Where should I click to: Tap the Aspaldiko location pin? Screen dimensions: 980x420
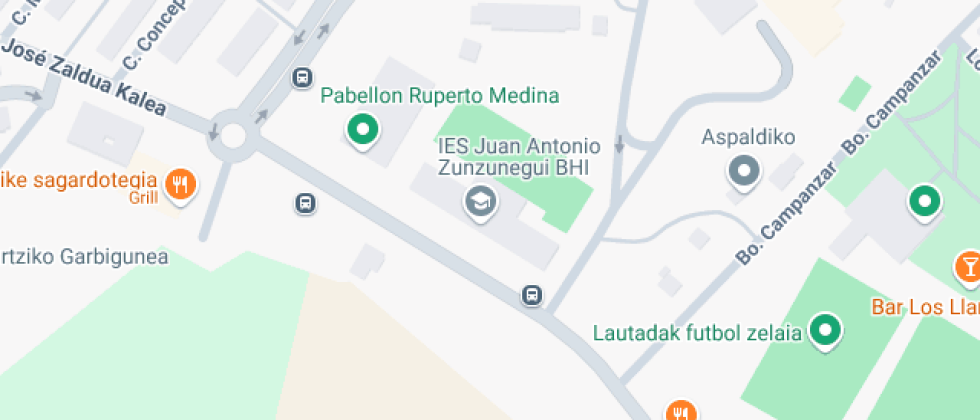click(744, 171)
